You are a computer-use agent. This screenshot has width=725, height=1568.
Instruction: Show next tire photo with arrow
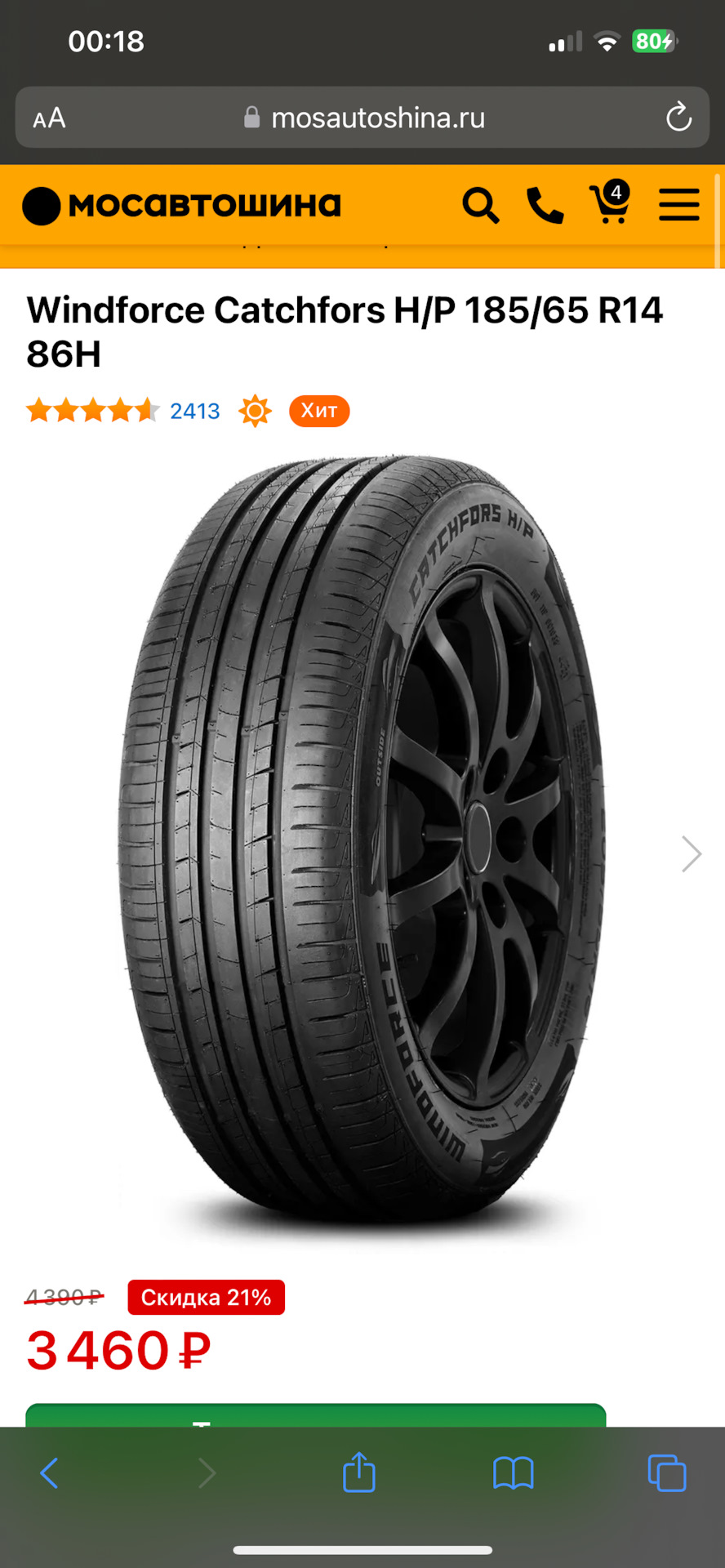691,854
